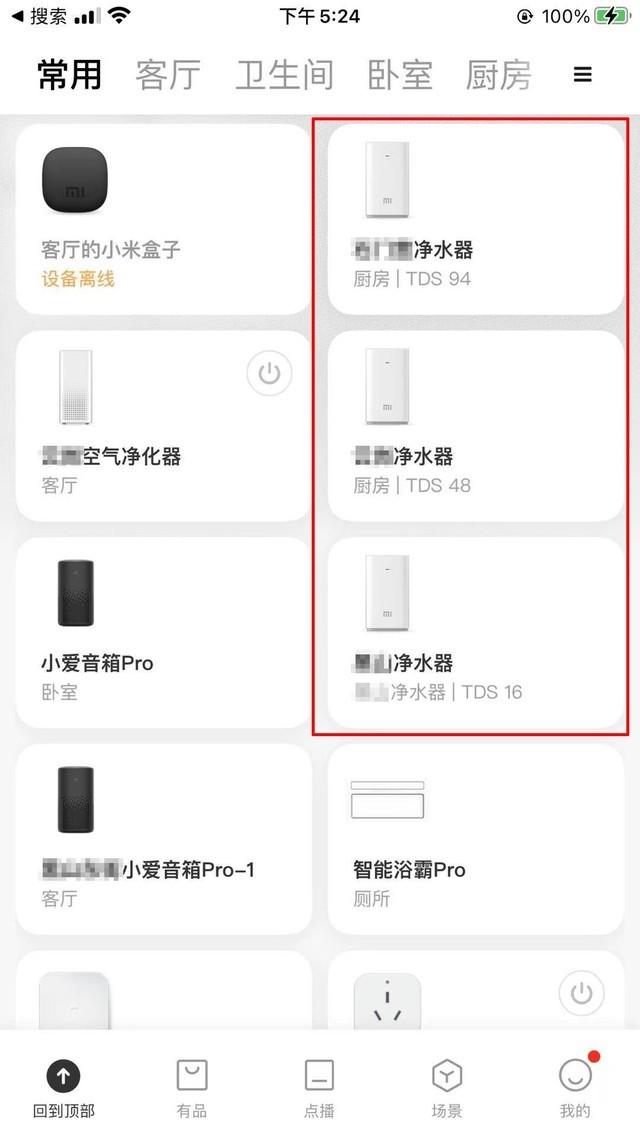This screenshot has height=1138, width=640.
Task: Toggle power on the smart plug
Action: tap(581, 993)
